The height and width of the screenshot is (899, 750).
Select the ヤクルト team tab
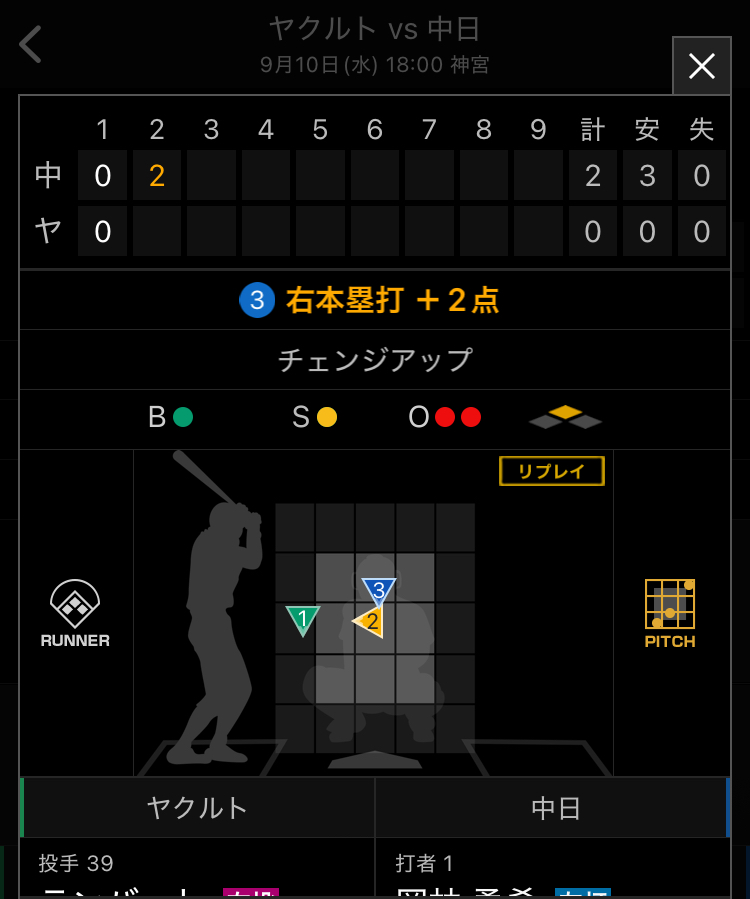[197, 807]
